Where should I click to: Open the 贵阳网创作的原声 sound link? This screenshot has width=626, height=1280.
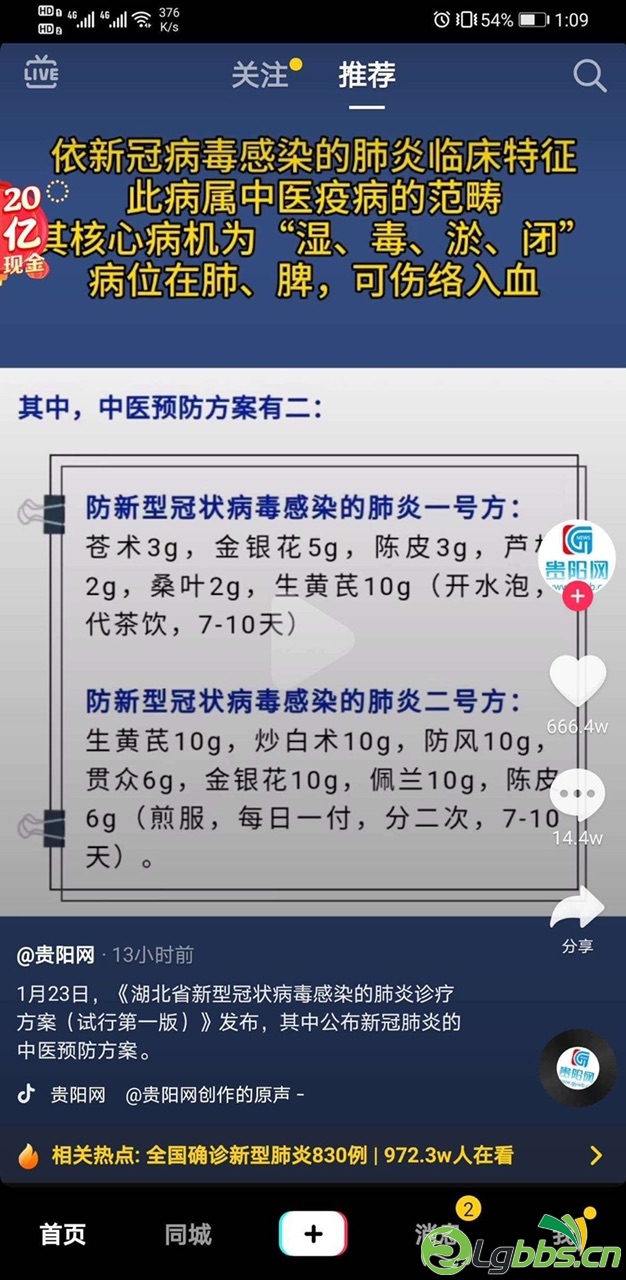pyautogui.click(x=213, y=1095)
